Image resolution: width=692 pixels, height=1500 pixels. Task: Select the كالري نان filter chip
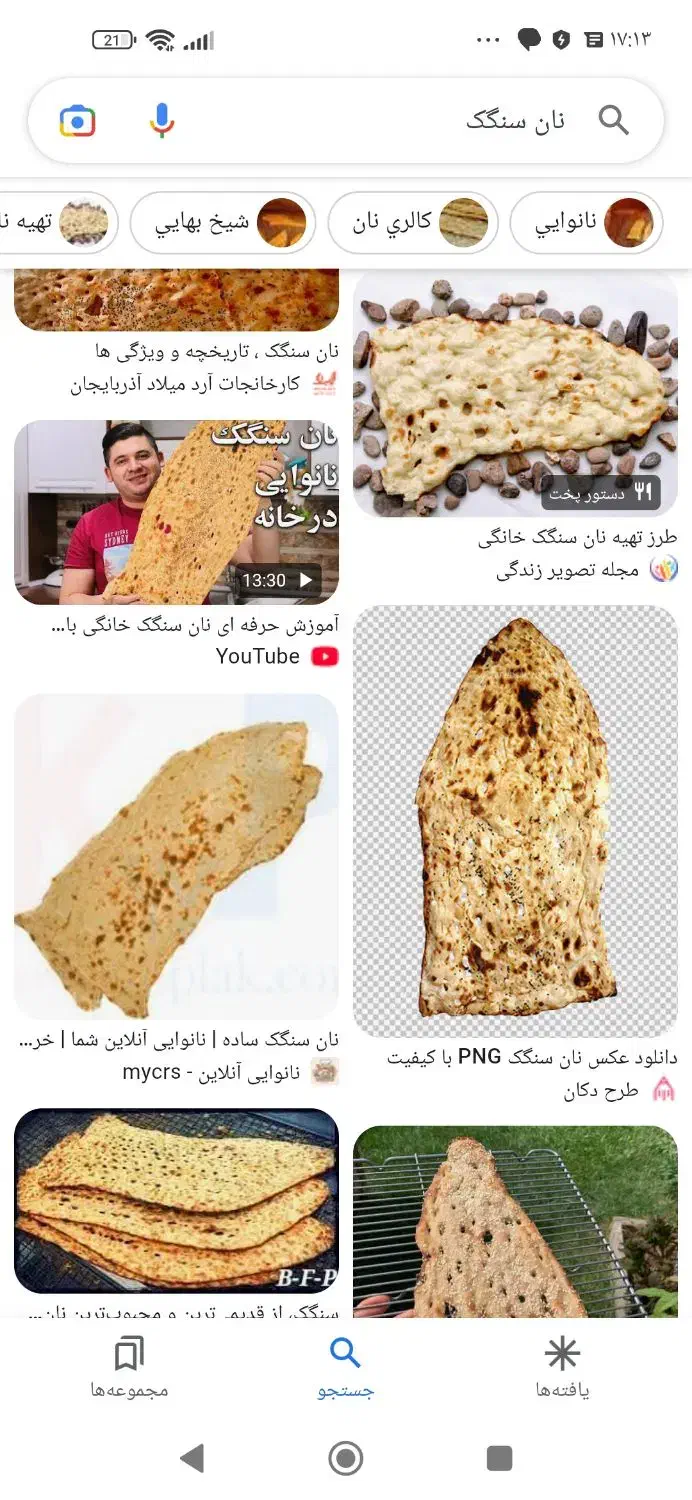412,222
